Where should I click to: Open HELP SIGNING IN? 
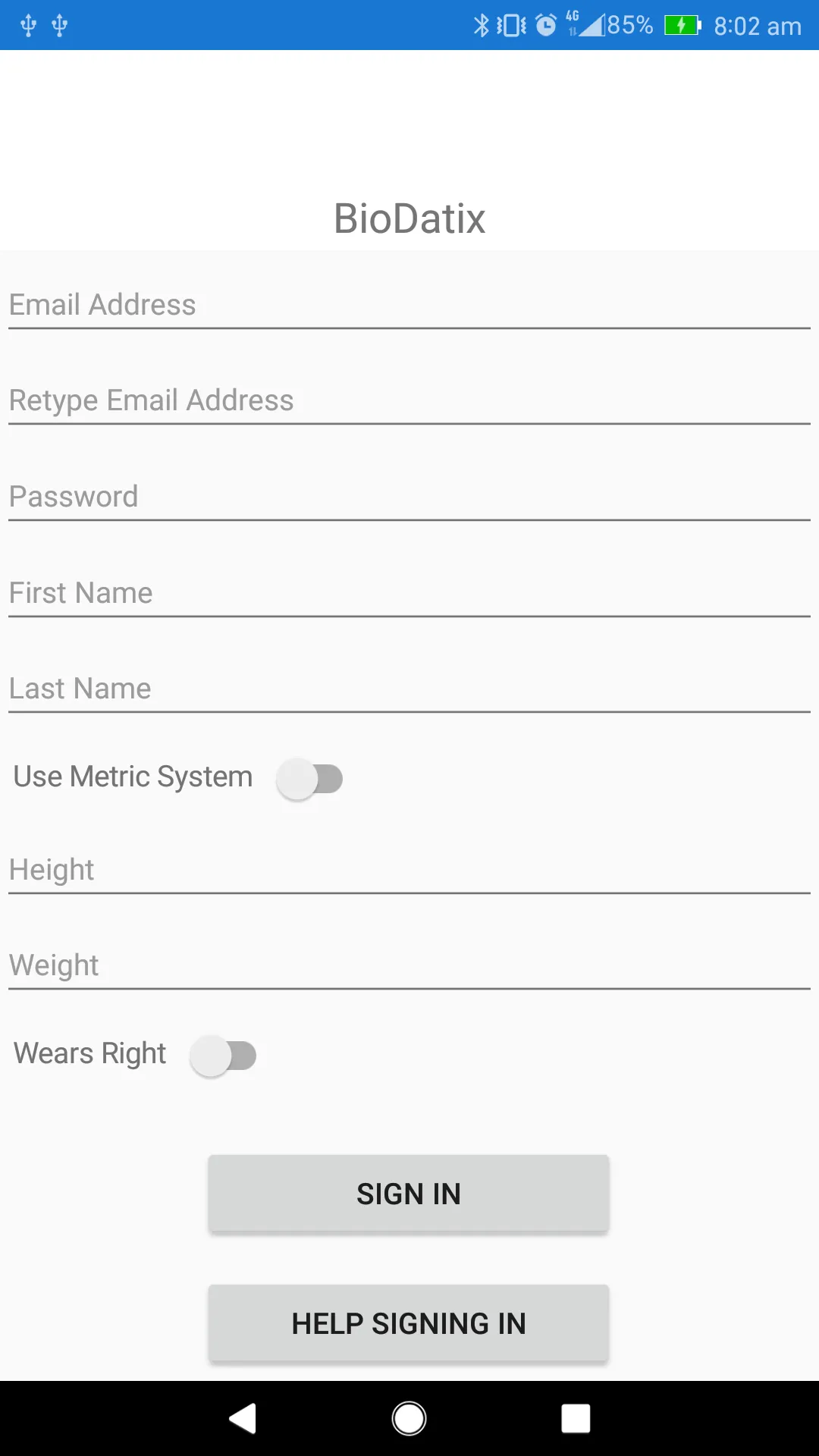pyautogui.click(x=409, y=1323)
